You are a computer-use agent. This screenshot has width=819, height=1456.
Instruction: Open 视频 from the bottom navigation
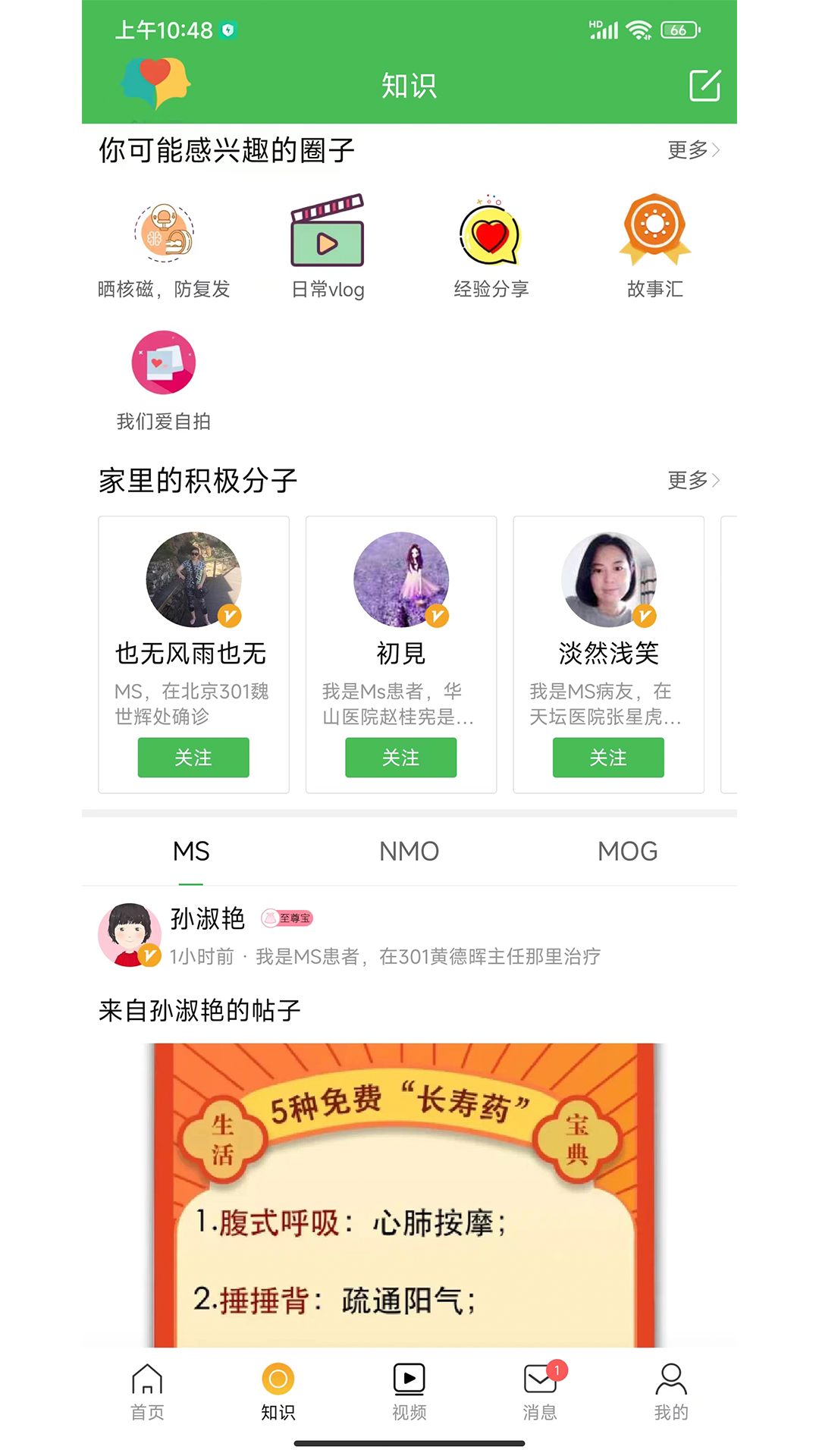pyautogui.click(x=409, y=1392)
